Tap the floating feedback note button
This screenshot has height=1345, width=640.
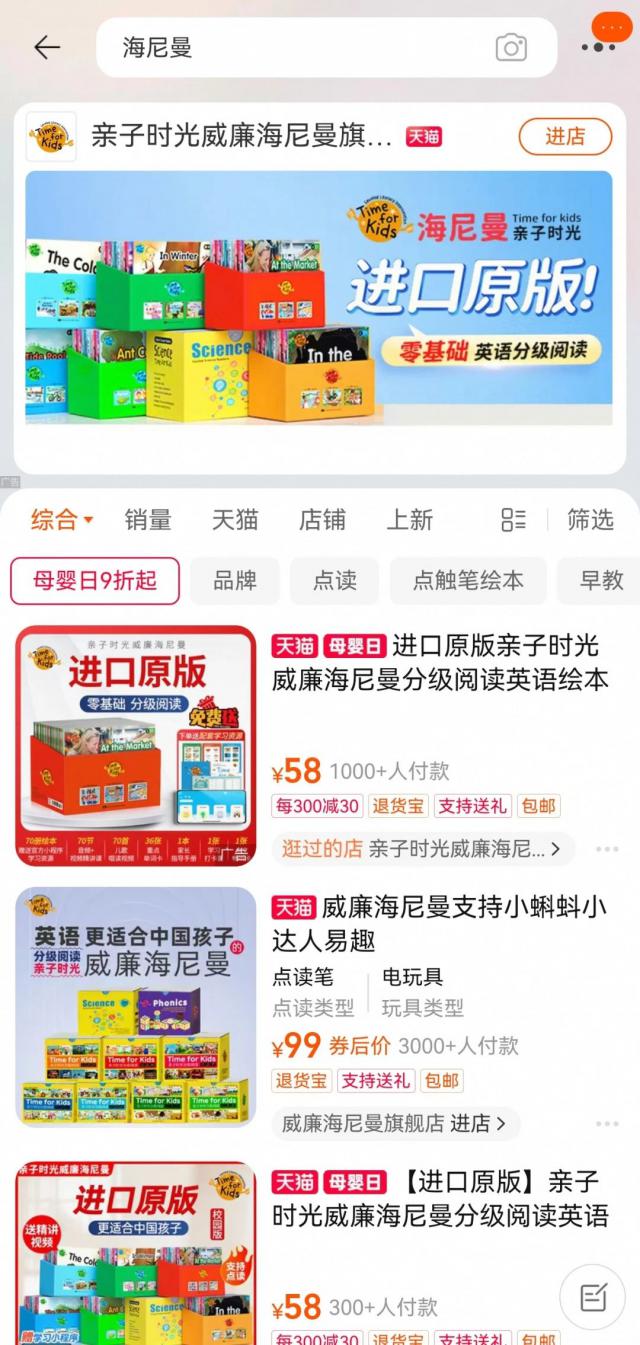(x=593, y=1298)
